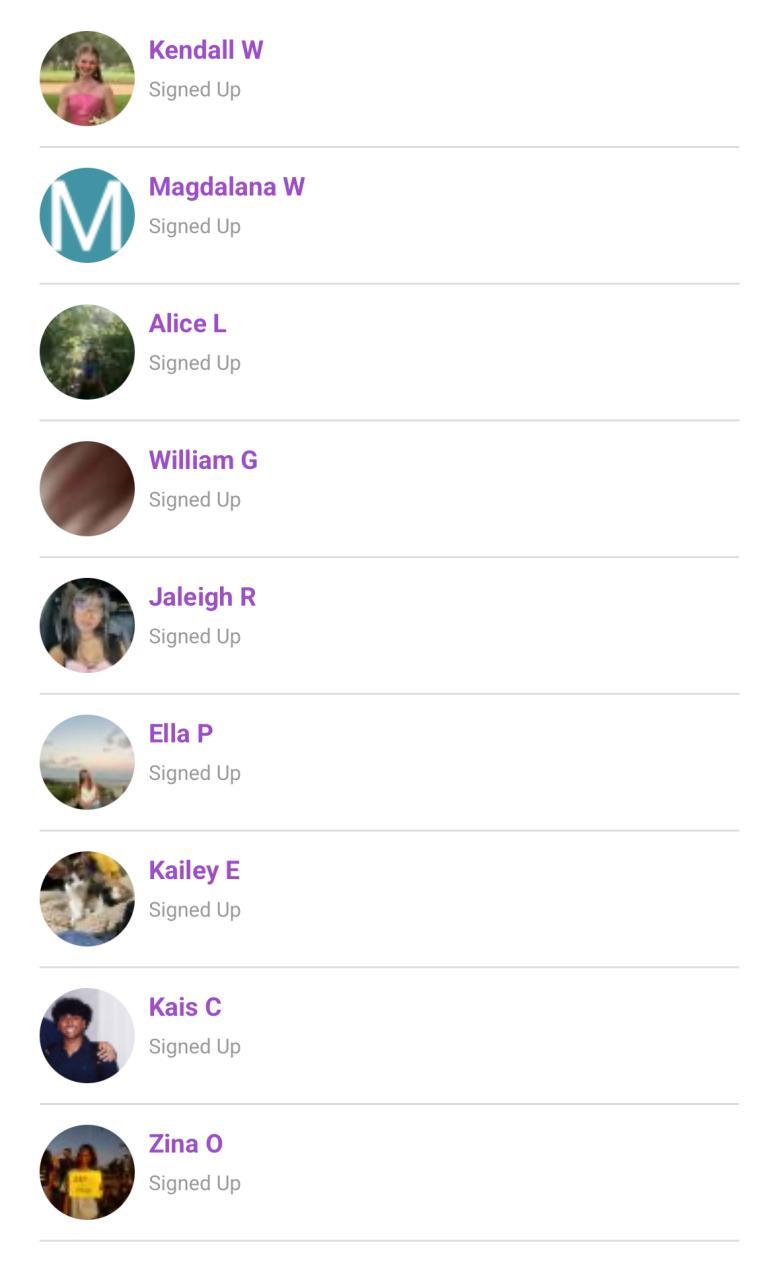
Task: Open Kais C's entry
Action: (x=185, y=1008)
